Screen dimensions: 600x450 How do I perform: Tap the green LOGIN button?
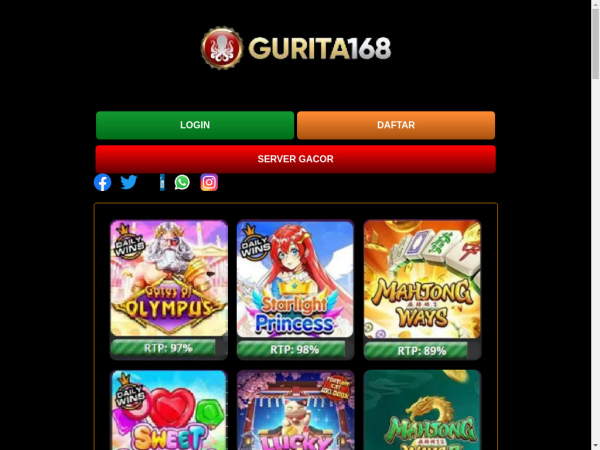point(195,125)
